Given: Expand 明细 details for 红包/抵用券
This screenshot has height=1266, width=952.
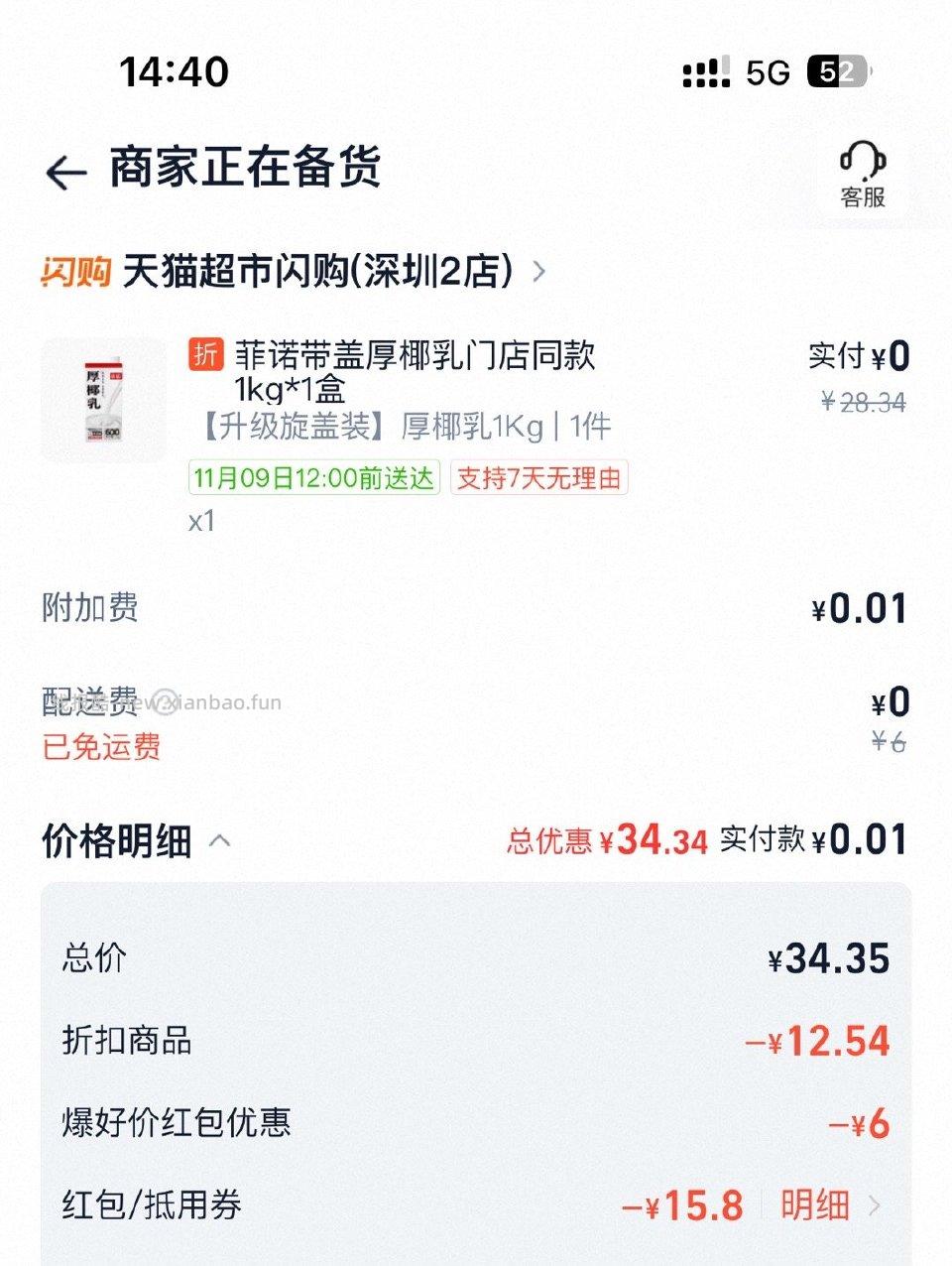Looking at the screenshot, I should pyautogui.click(x=814, y=1203).
